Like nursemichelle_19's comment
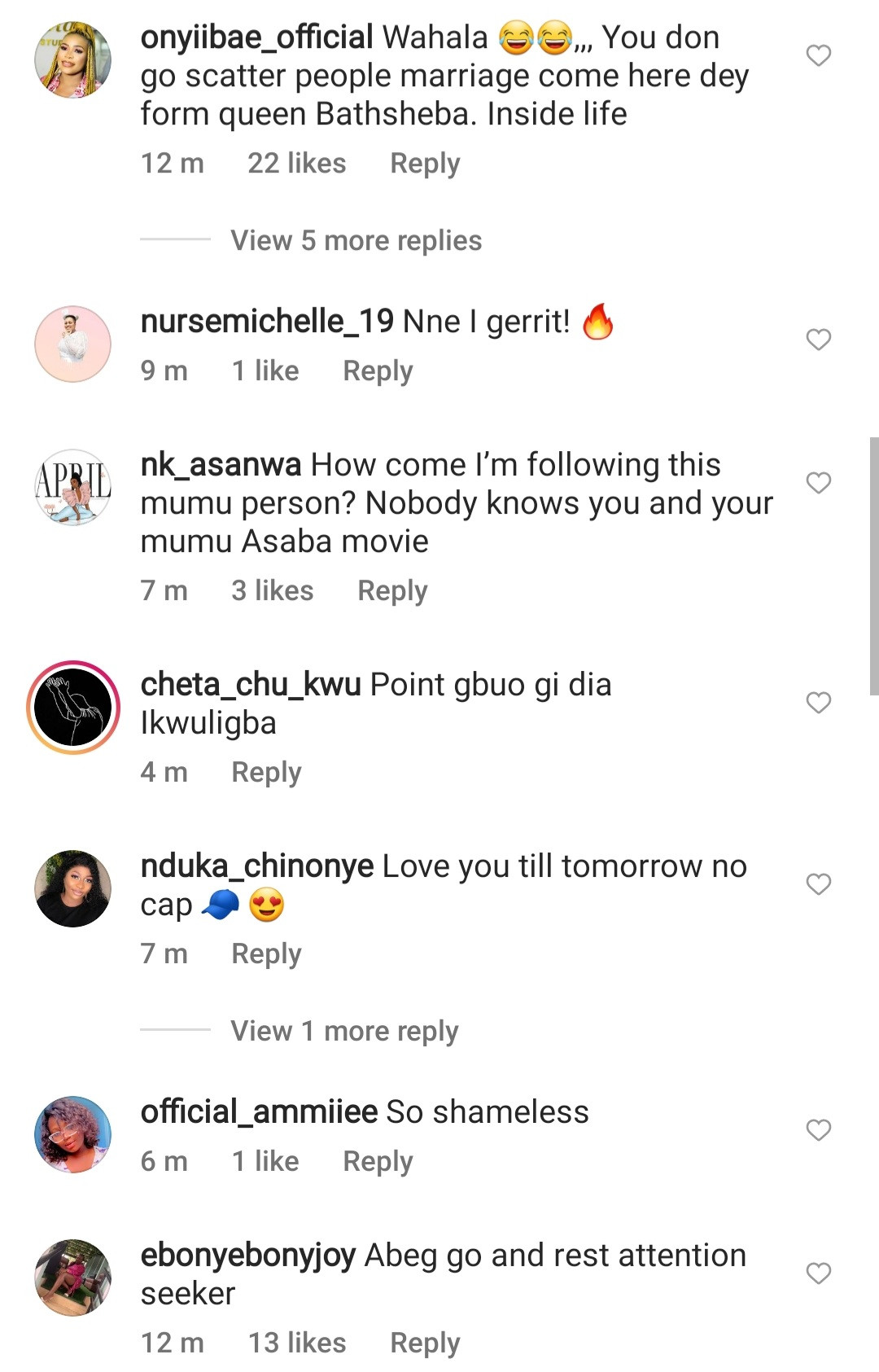 coord(818,340)
